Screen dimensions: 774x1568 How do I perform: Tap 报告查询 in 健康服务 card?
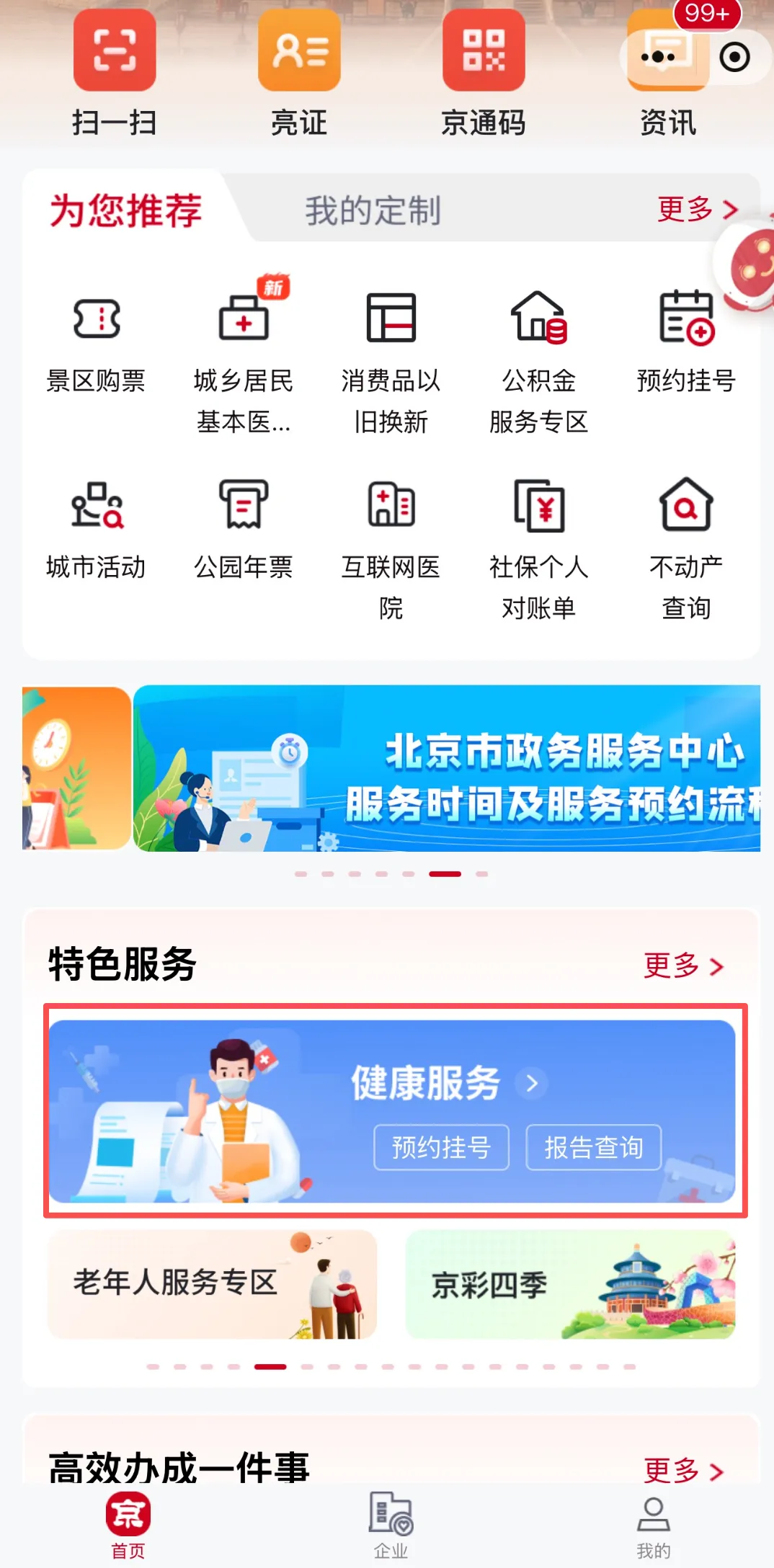593,1147
